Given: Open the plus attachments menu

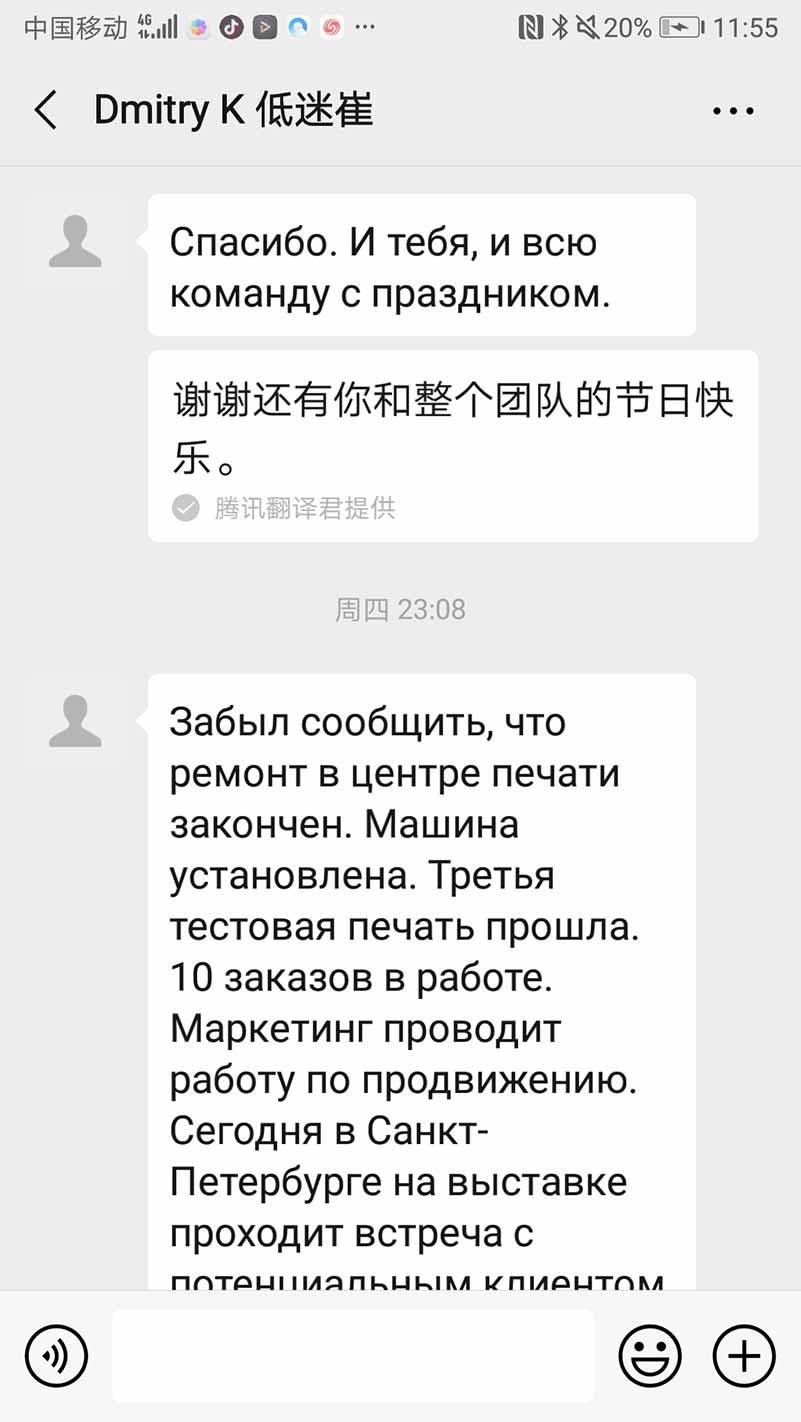Looking at the screenshot, I should coord(744,1356).
